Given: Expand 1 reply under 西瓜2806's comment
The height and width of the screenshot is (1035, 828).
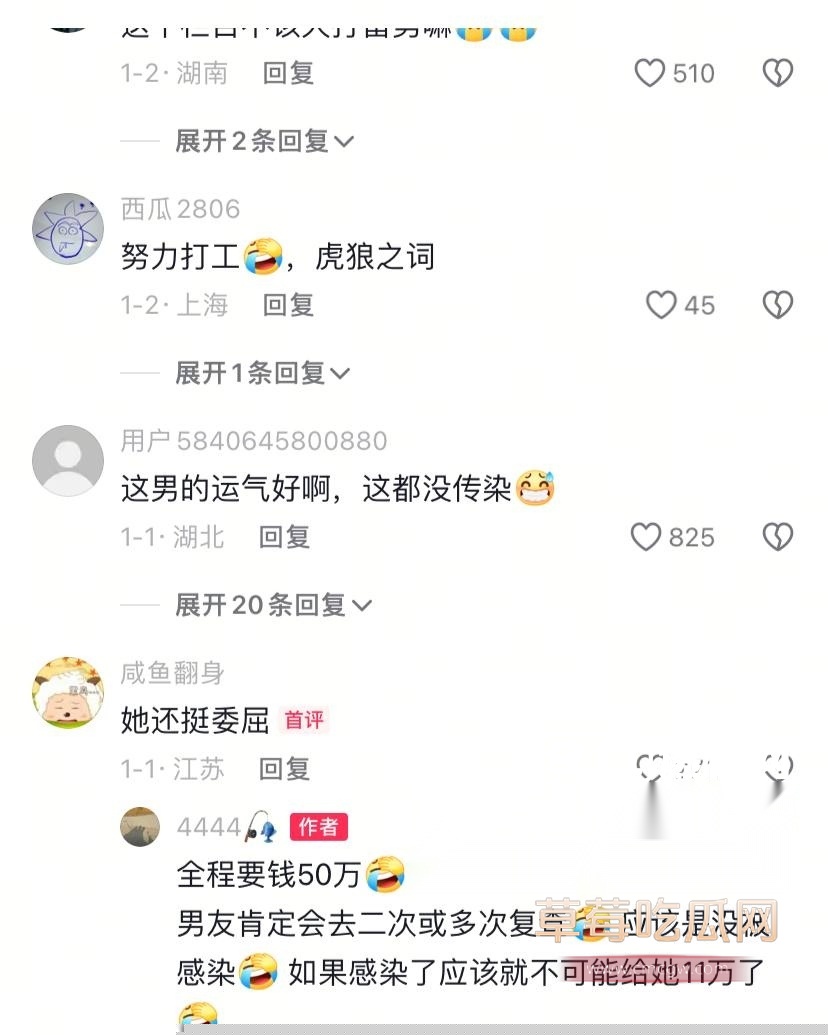Looking at the screenshot, I should 262,373.
